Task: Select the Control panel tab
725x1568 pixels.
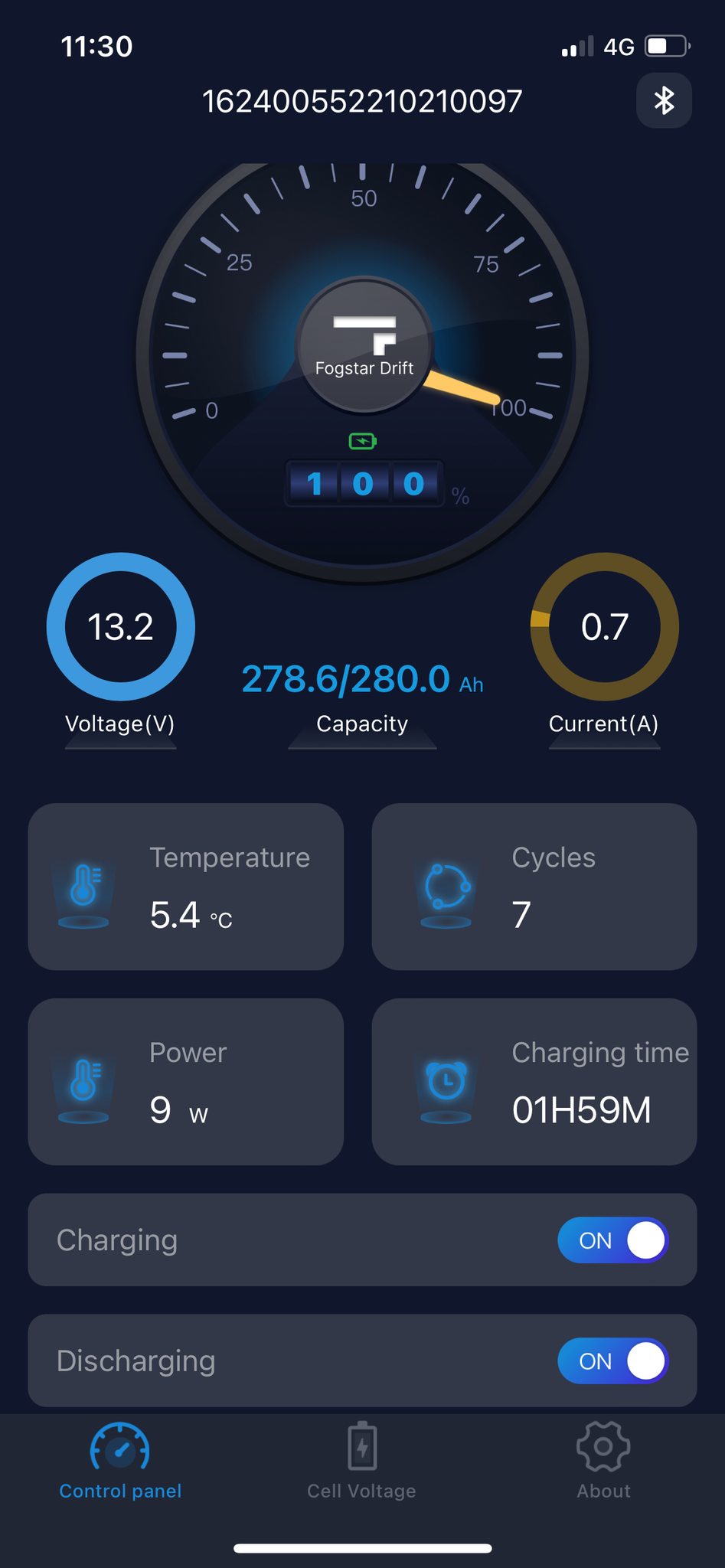Action: (x=120, y=1460)
